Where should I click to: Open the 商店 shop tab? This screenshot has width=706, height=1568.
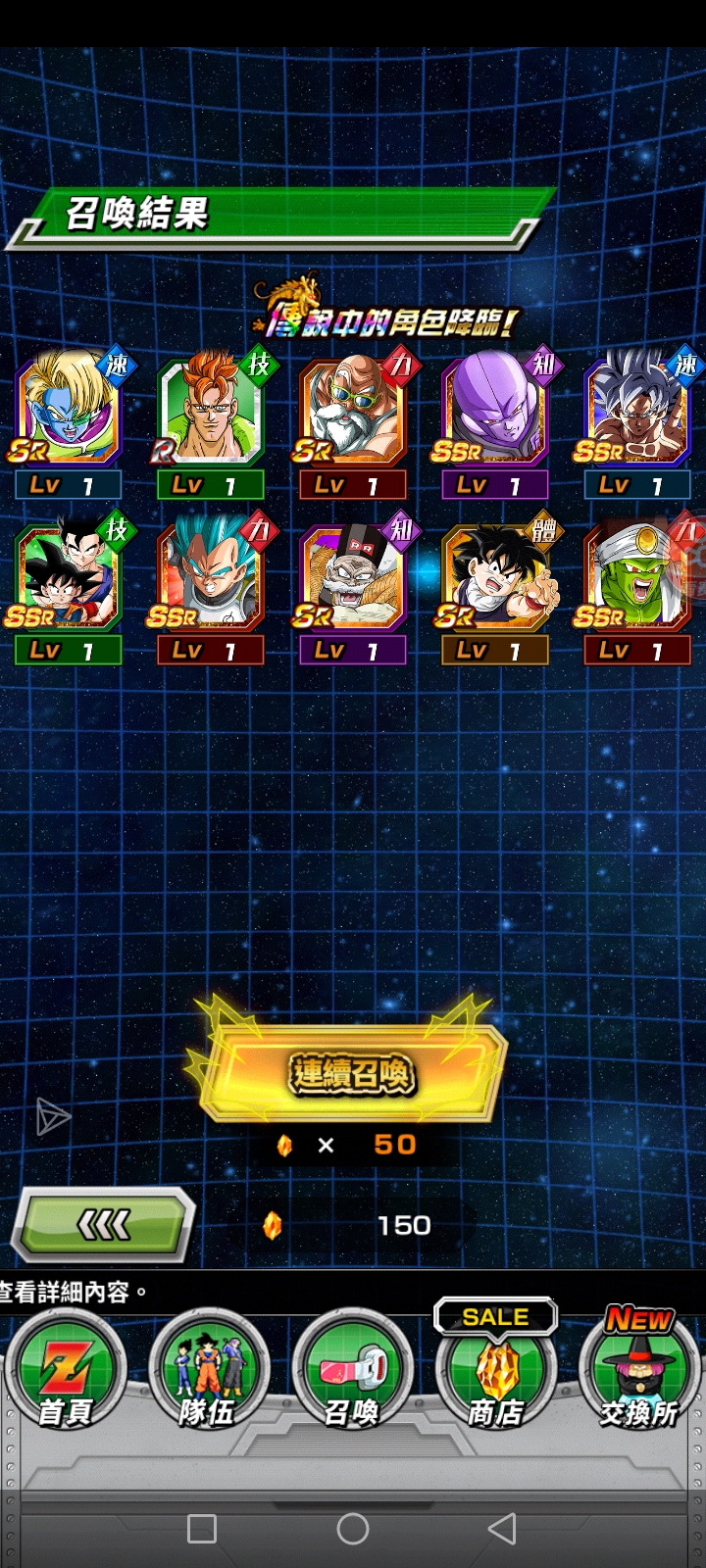click(x=495, y=1372)
